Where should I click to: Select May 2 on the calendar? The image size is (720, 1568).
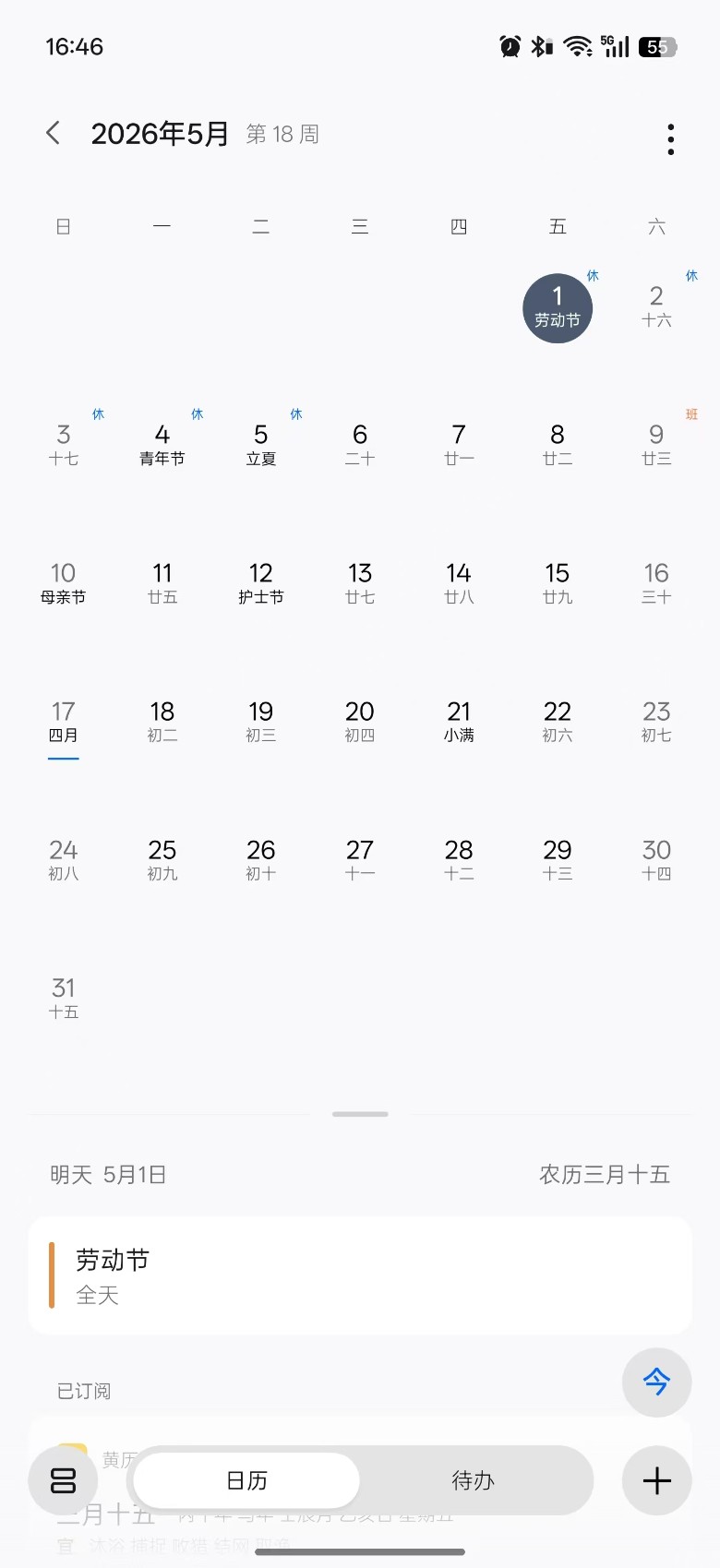pyautogui.click(x=656, y=306)
